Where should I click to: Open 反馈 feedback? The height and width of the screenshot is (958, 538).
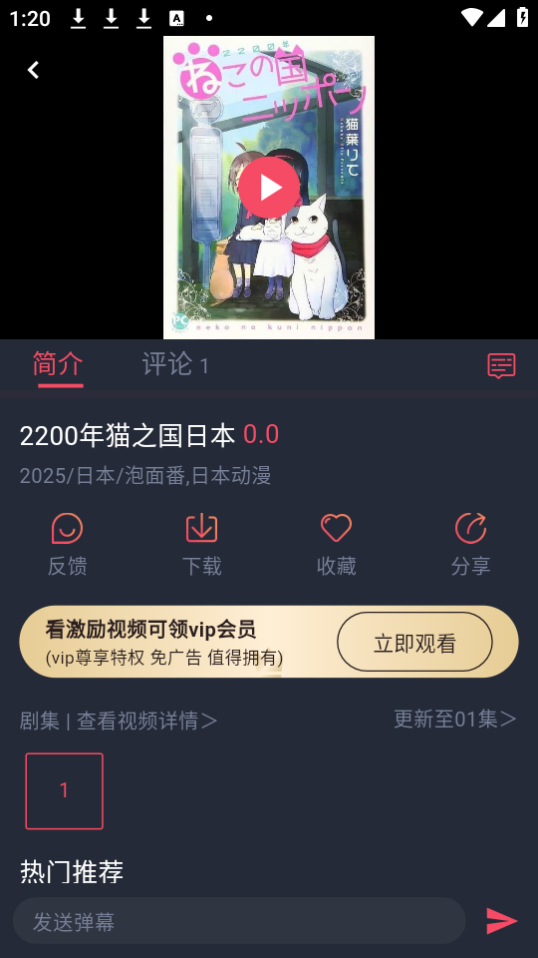[67, 544]
